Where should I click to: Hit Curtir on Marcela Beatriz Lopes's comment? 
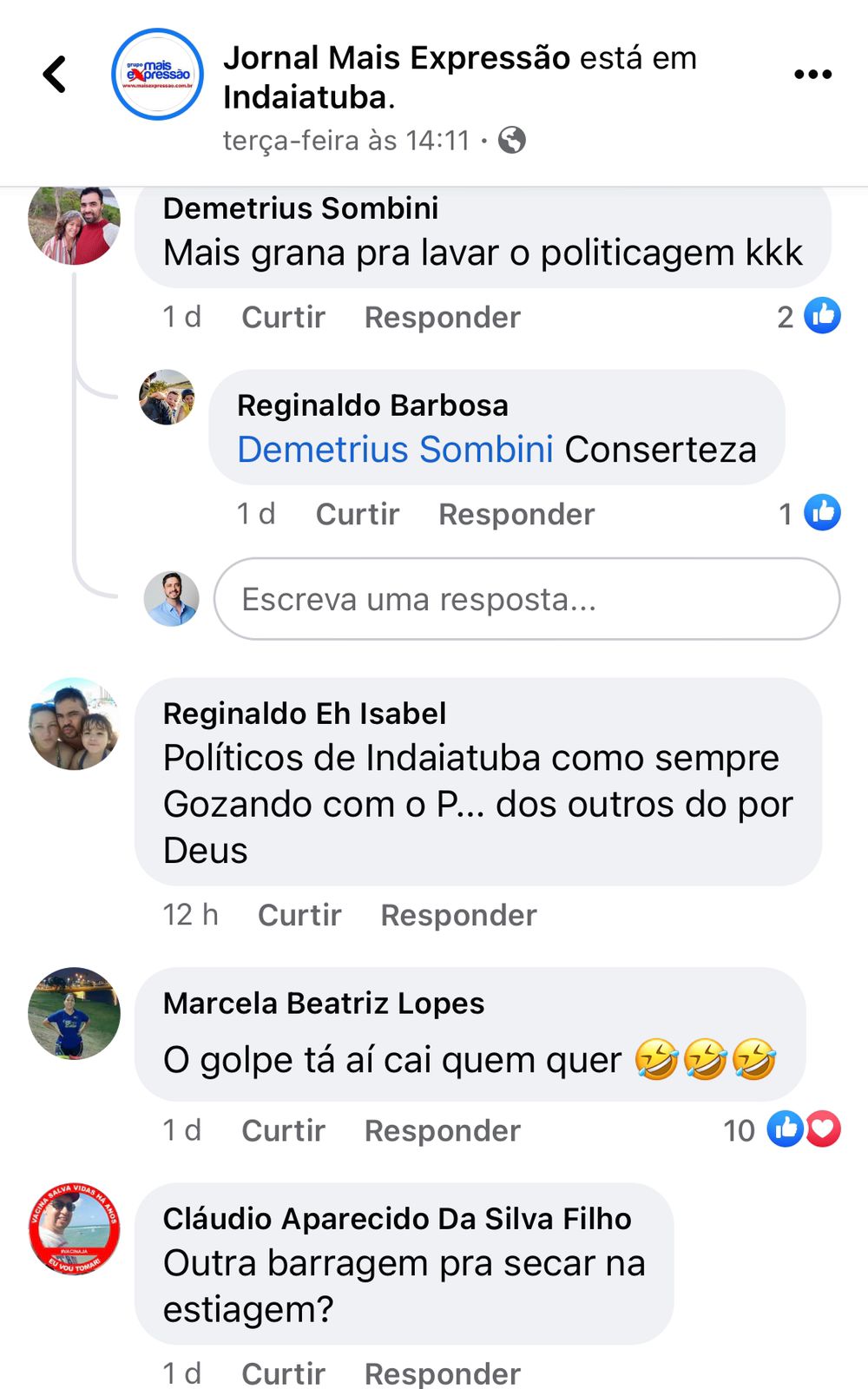point(283,1131)
